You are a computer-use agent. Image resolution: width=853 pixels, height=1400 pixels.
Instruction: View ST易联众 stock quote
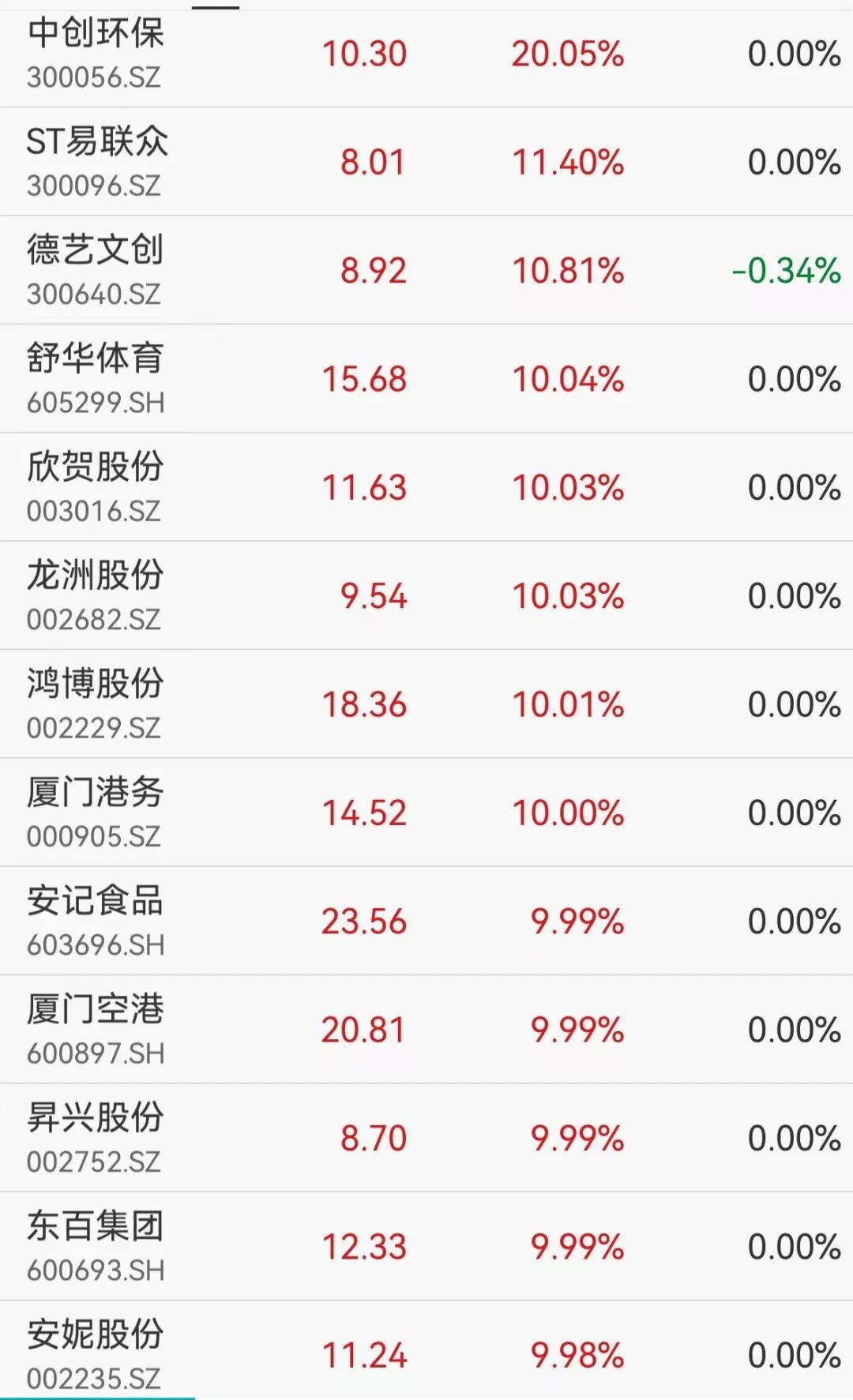click(x=96, y=162)
